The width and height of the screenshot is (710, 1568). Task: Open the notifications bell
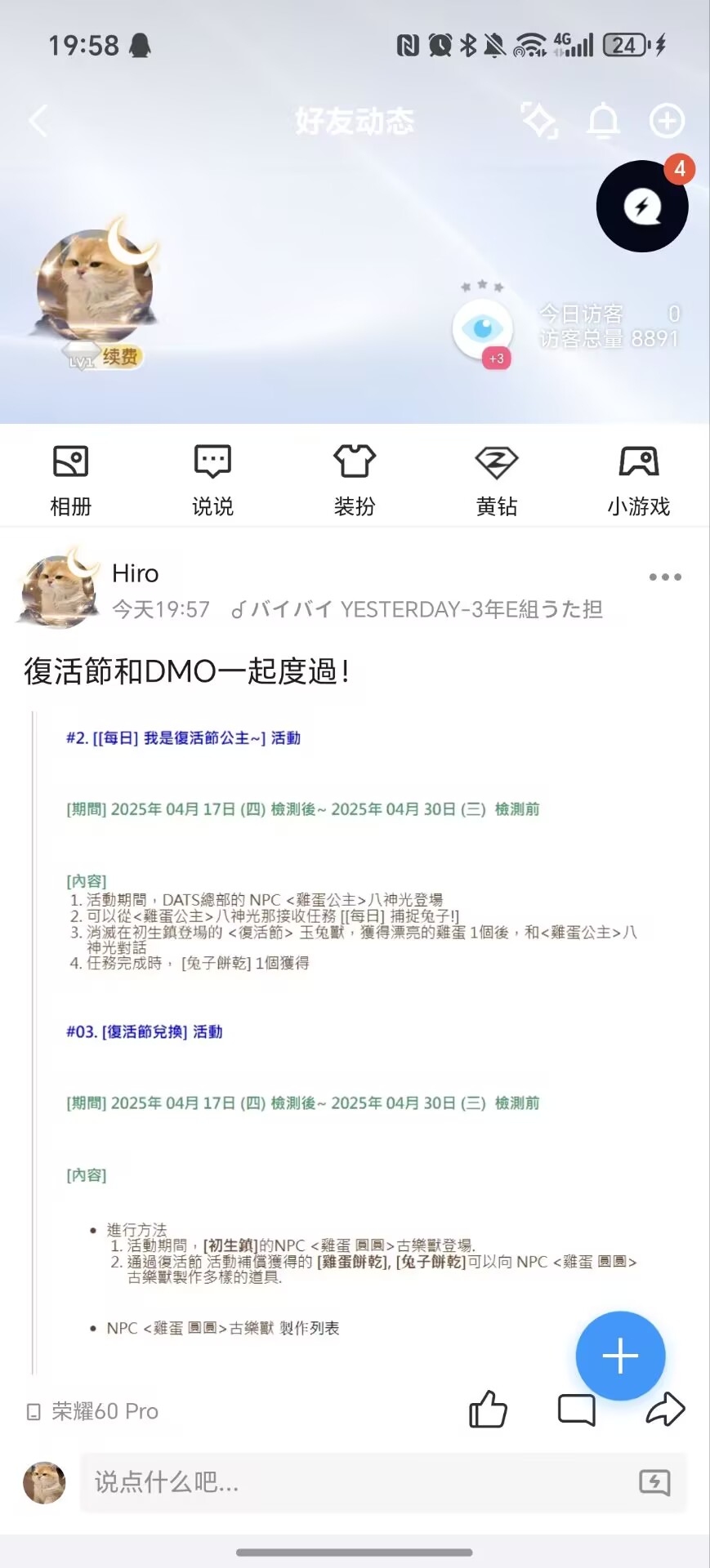coord(603,122)
